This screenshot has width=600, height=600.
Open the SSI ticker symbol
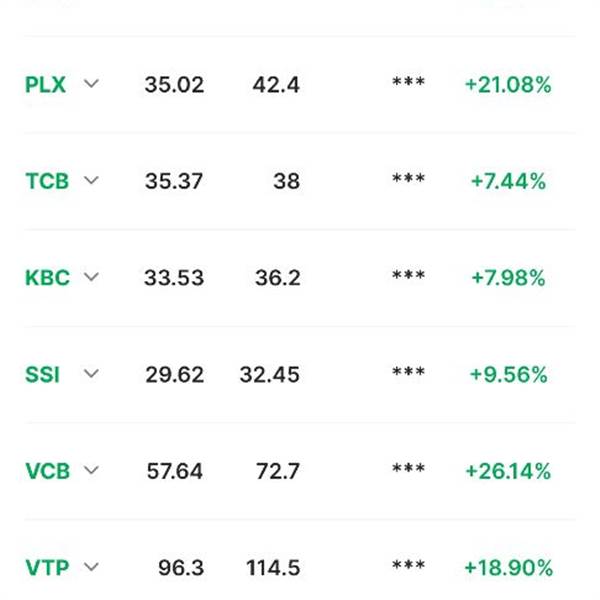42,375
